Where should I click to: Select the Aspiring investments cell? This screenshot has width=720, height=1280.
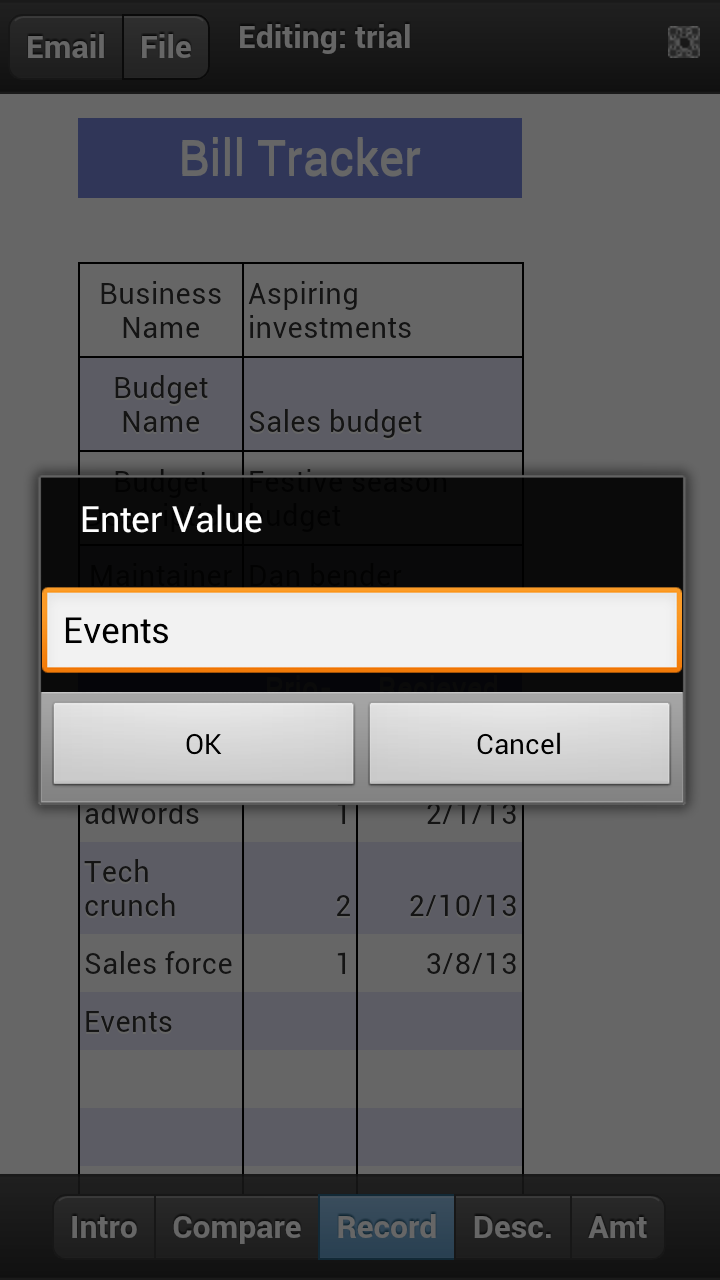[x=382, y=310]
